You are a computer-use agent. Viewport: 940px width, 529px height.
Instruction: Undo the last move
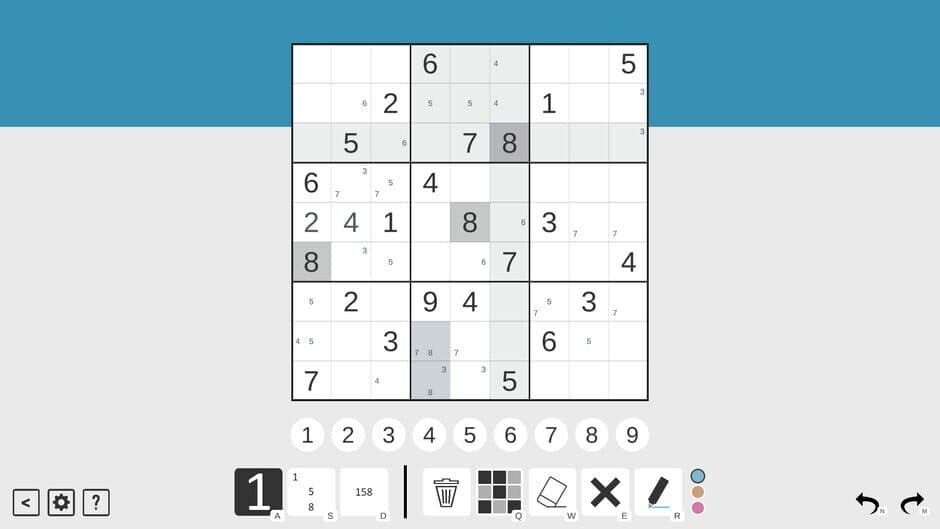[x=867, y=503]
